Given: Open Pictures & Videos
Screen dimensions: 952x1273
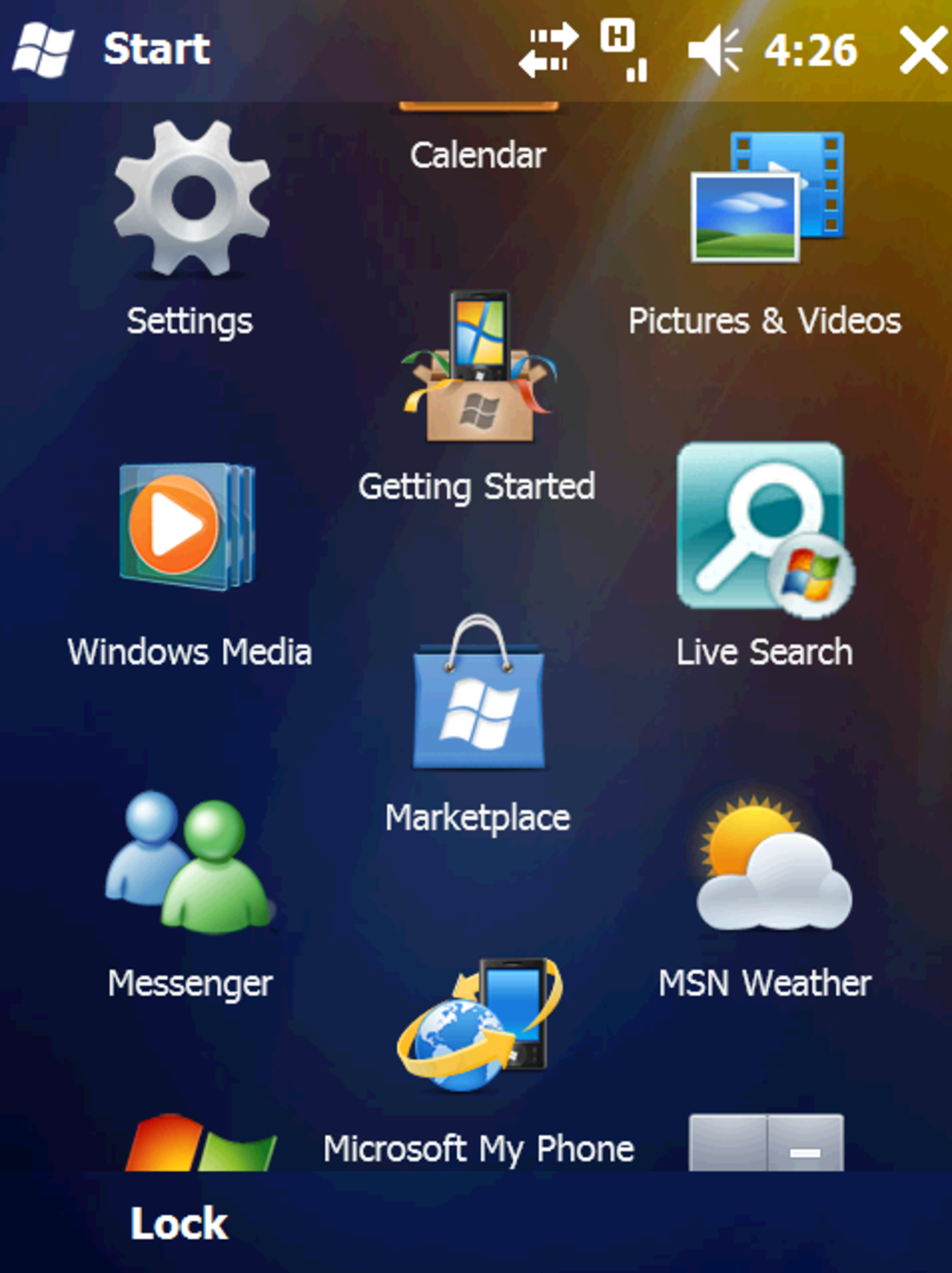Looking at the screenshot, I should (x=765, y=201).
